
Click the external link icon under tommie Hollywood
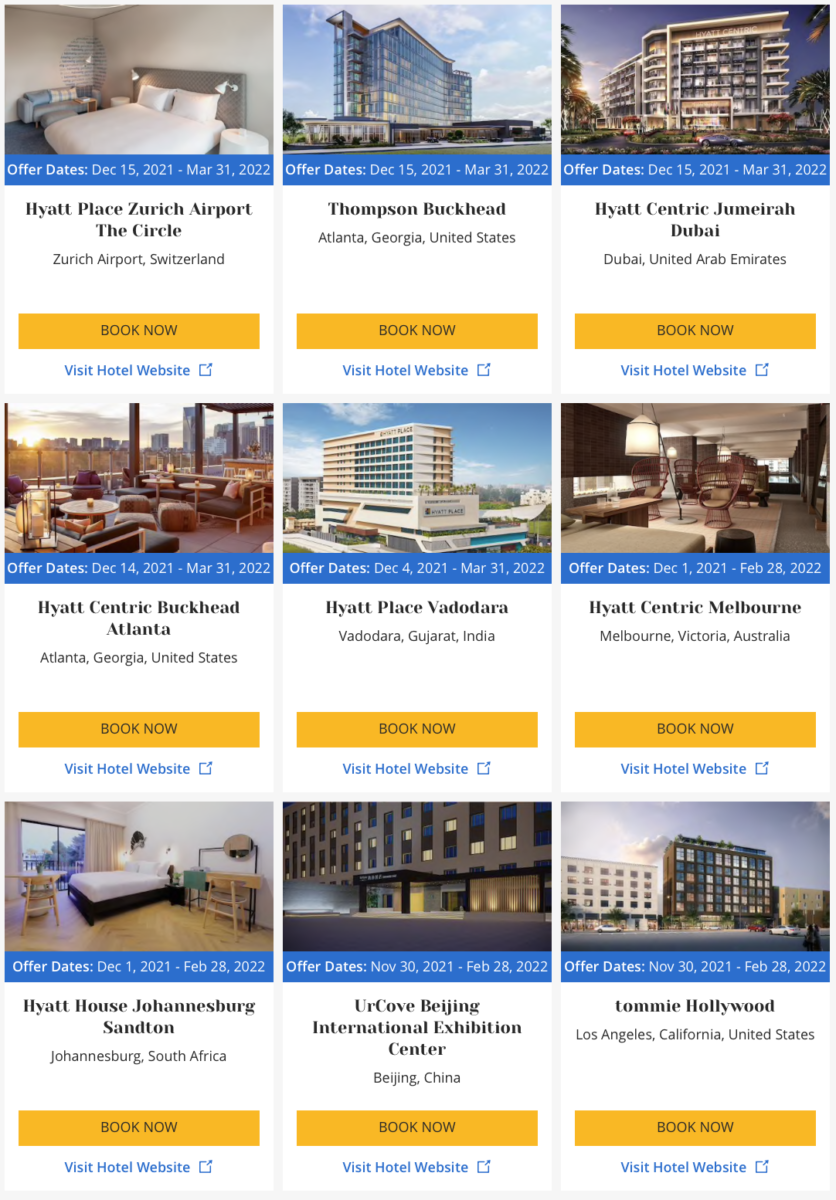(762, 1166)
